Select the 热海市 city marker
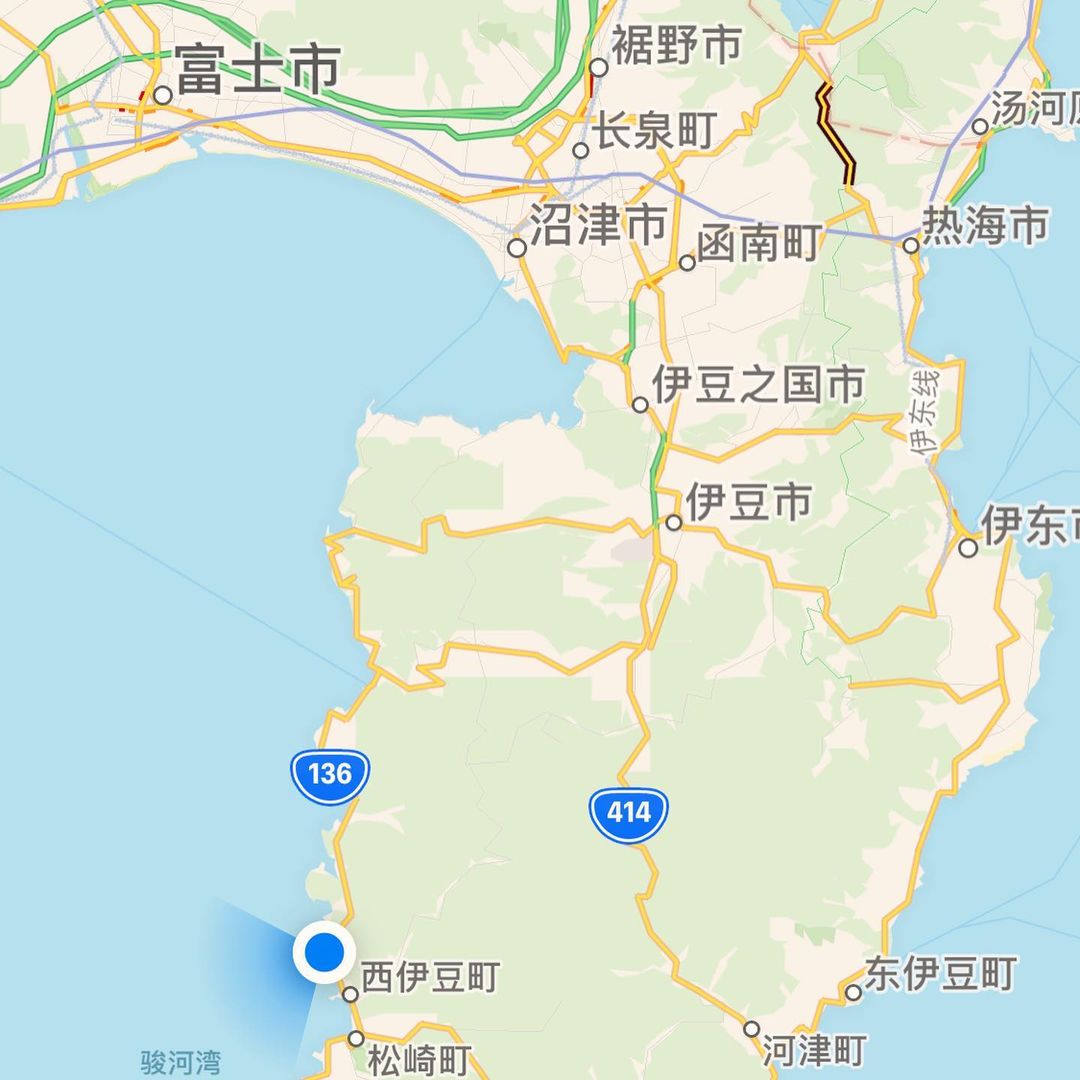This screenshot has width=1080, height=1080. (910, 245)
